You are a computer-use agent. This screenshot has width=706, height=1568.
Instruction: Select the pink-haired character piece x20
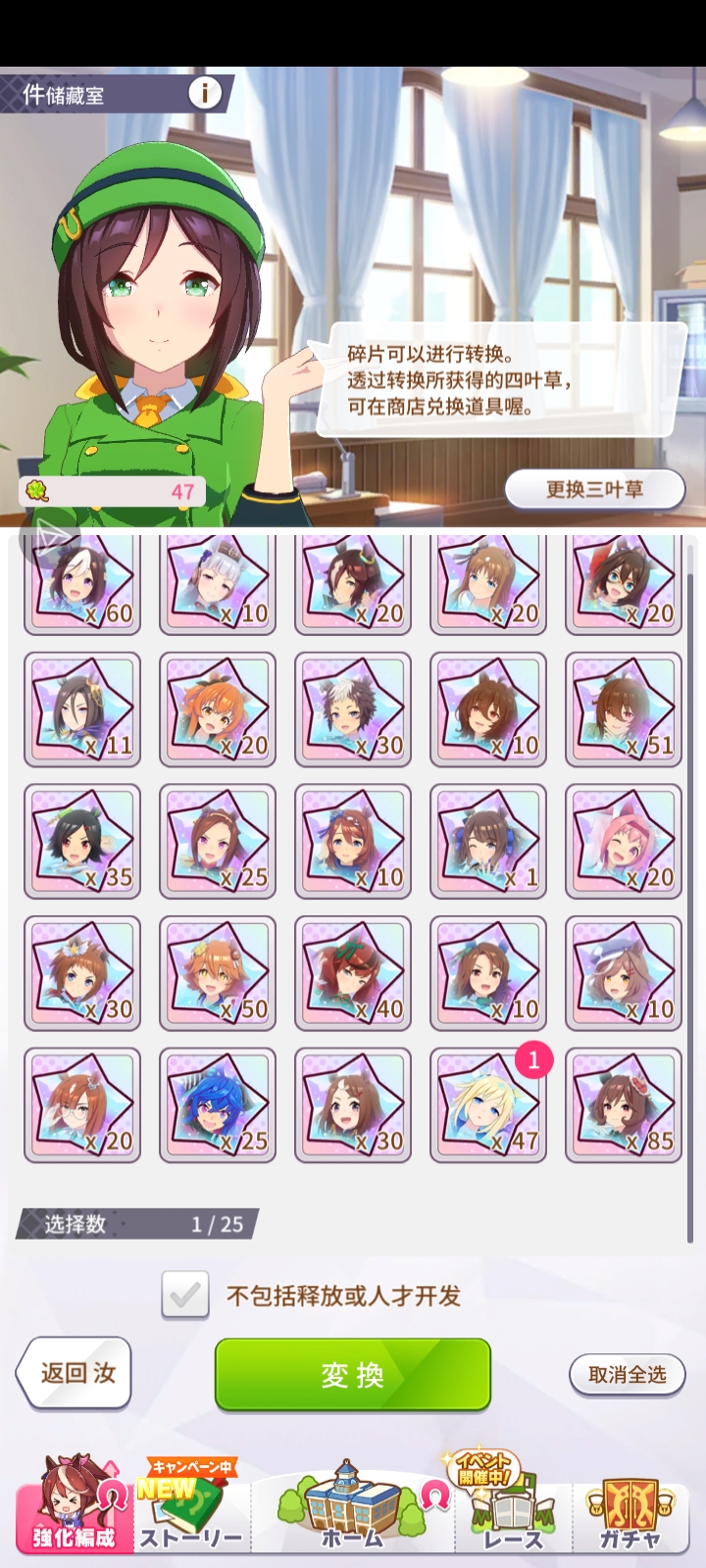click(x=623, y=842)
